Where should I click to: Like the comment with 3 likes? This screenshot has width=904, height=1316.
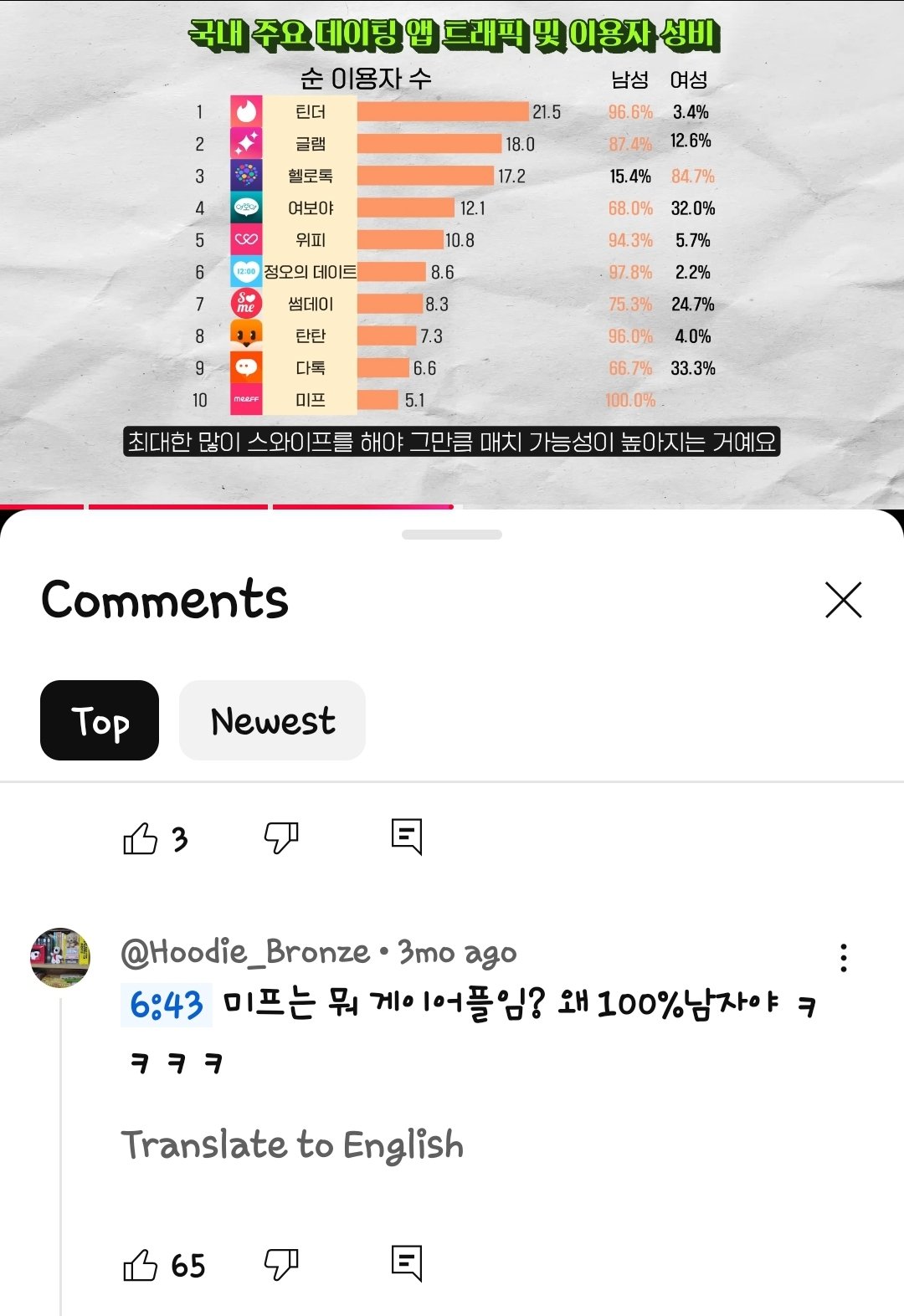141,837
